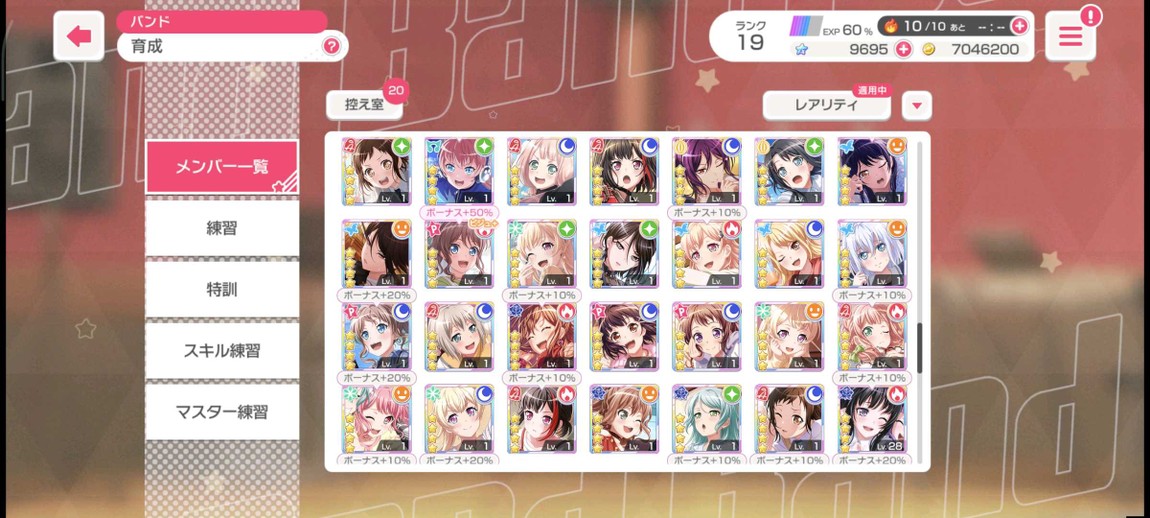1150x518 pixels.
Task: Open the help question mark beside 育成
Action: click(x=331, y=46)
